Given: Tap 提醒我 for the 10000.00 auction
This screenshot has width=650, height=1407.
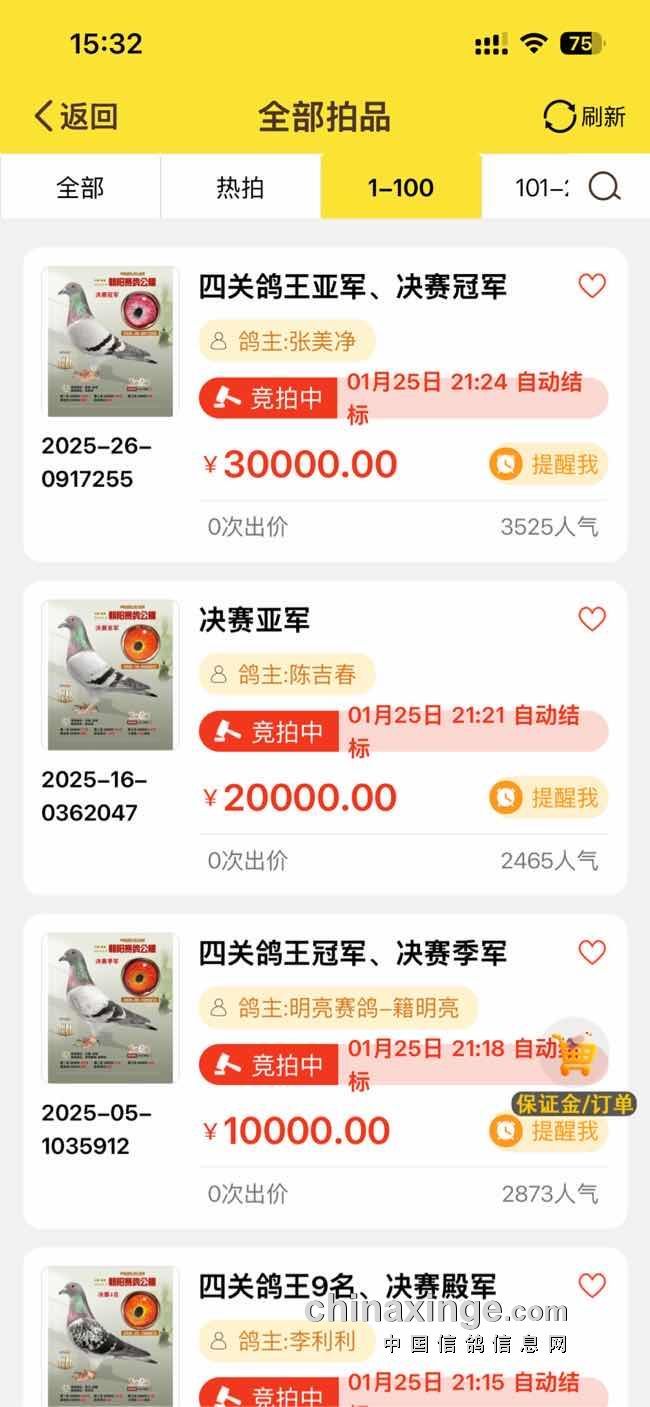Looking at the screenshot, I should [x=548, y=1130].
